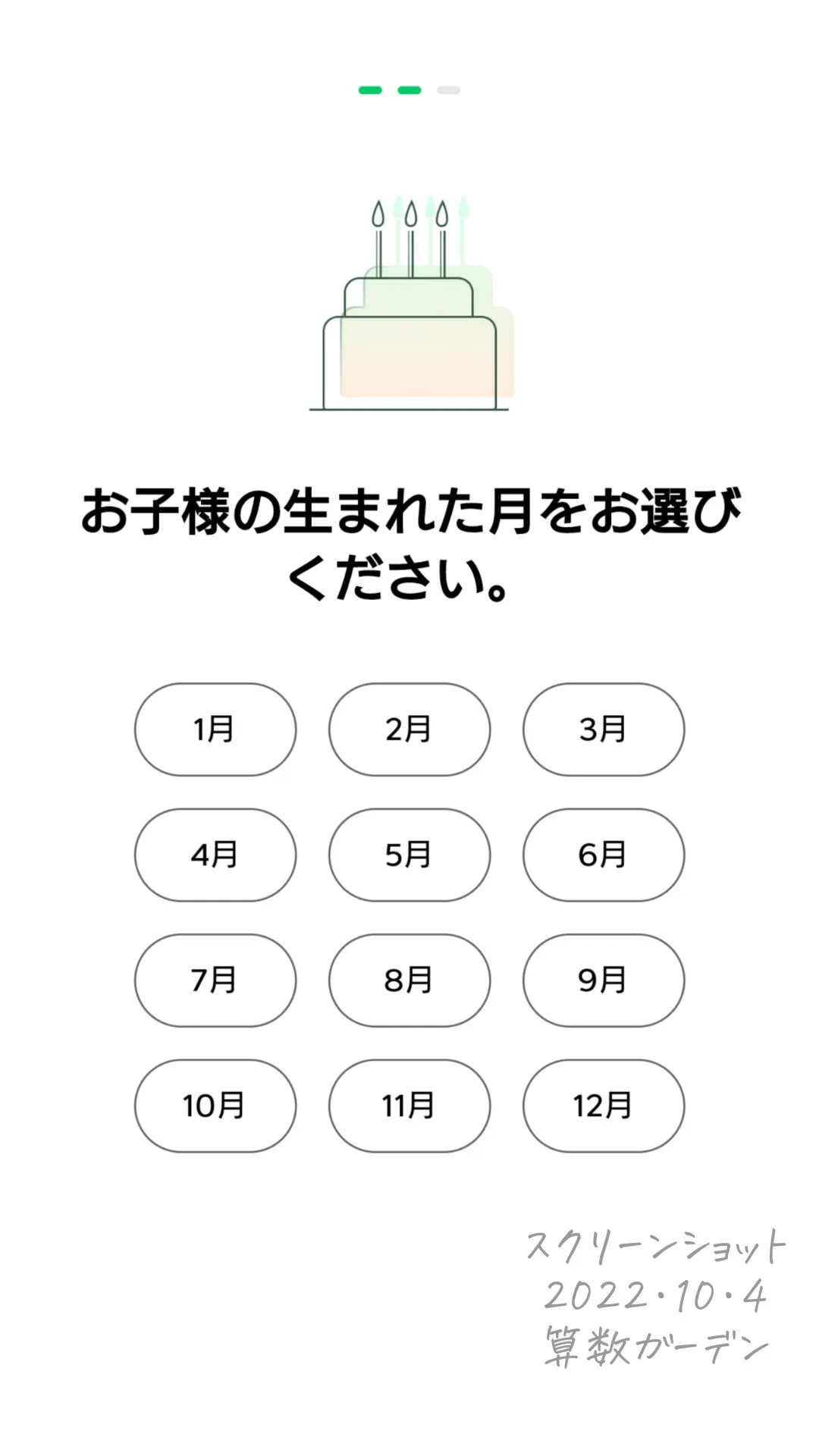This screenshot has width=819, height=1456.
Task: Choose the 2月 button
Action: click(409, 730)
